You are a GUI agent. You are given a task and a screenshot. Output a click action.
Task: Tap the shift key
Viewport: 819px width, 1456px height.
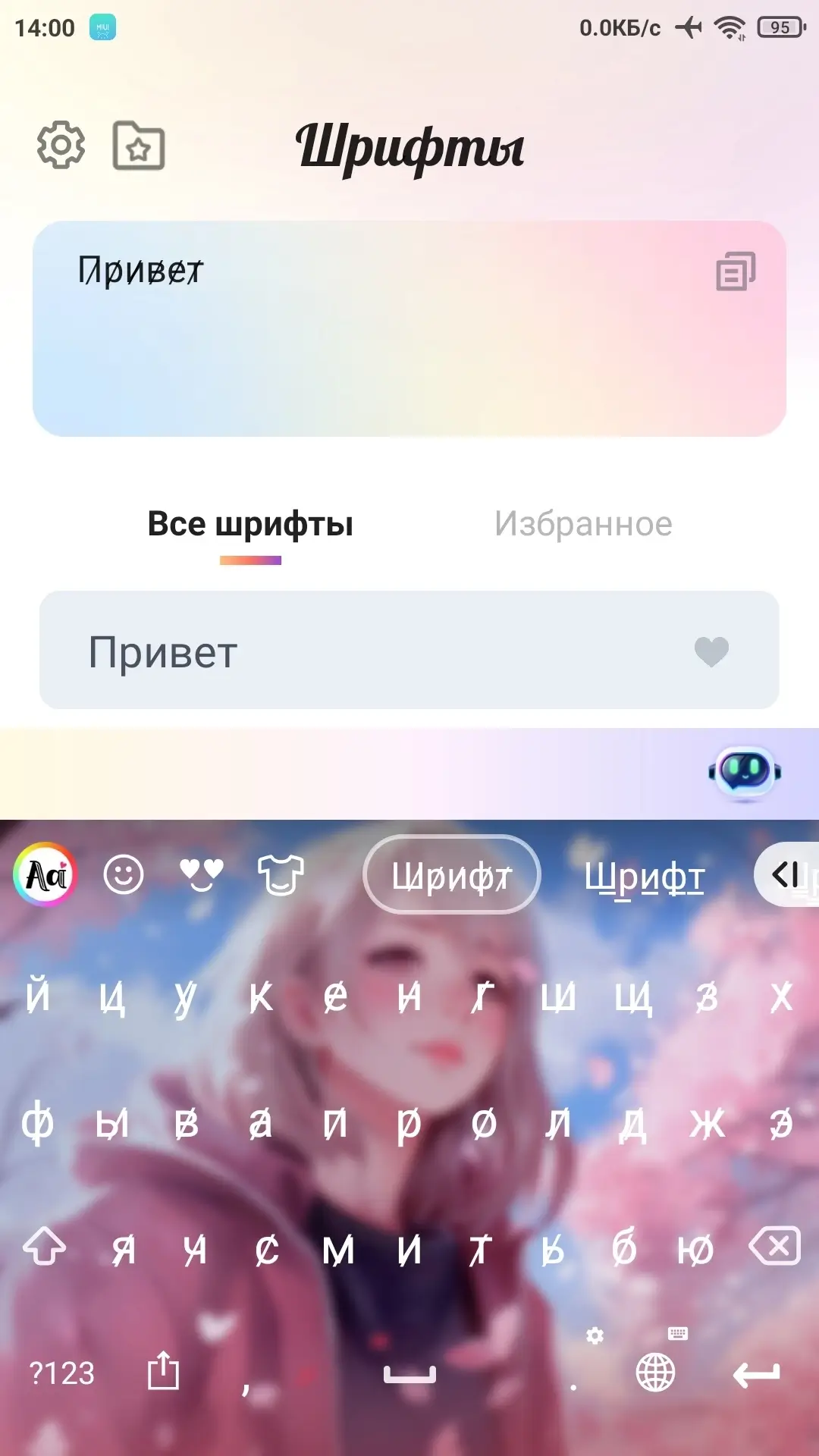44,1247
